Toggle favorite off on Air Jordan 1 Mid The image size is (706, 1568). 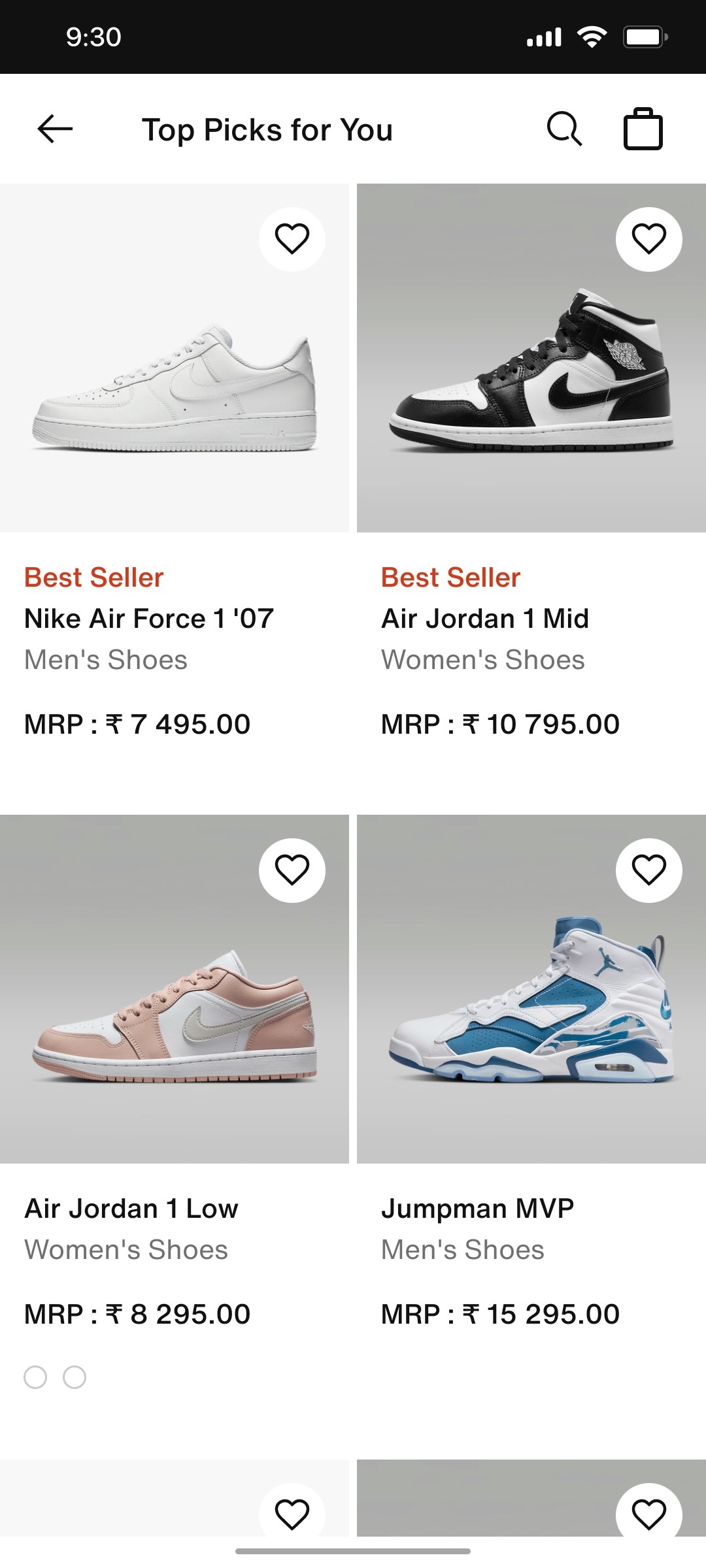pos(648,240)
